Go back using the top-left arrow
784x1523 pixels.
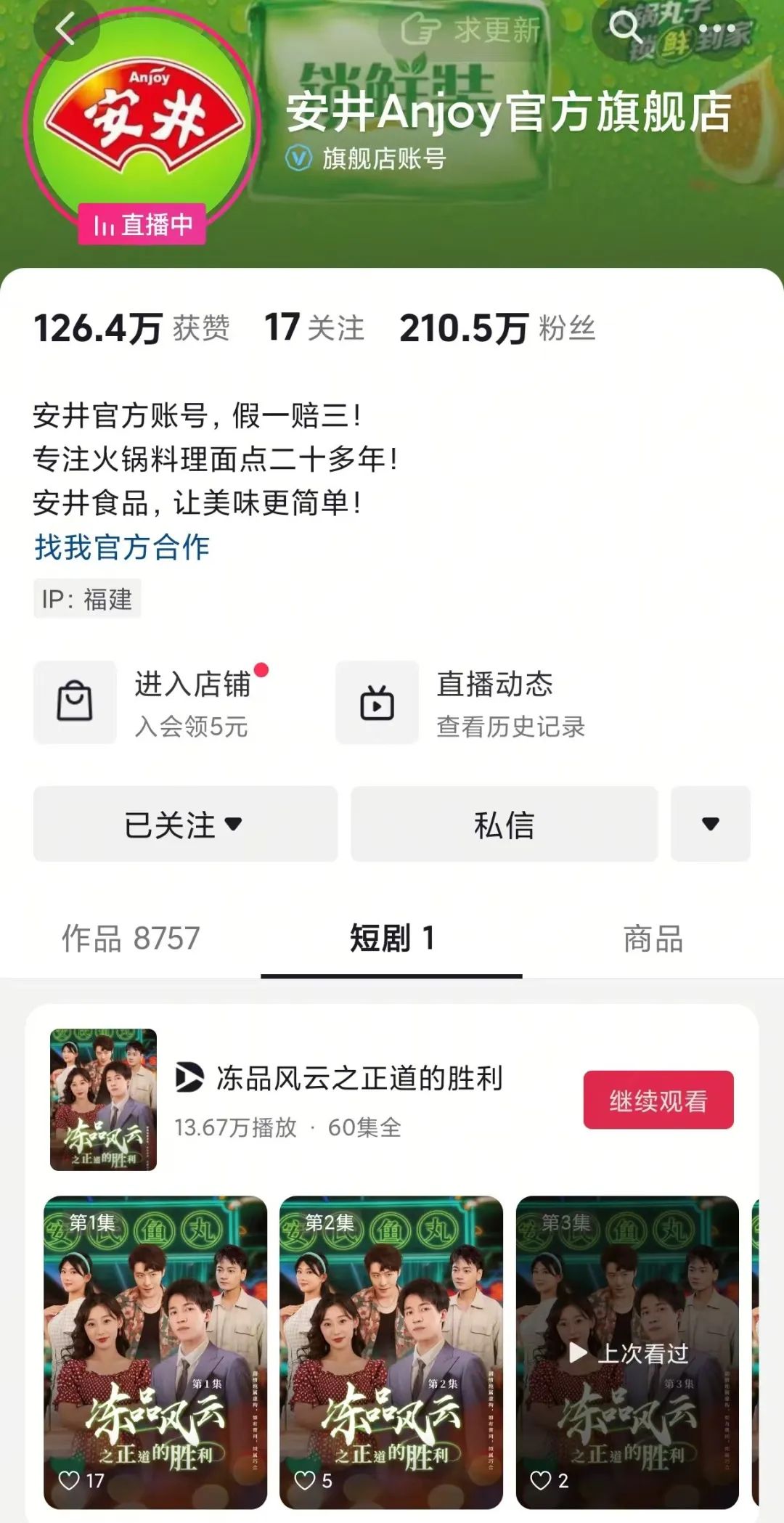(65, 30)
